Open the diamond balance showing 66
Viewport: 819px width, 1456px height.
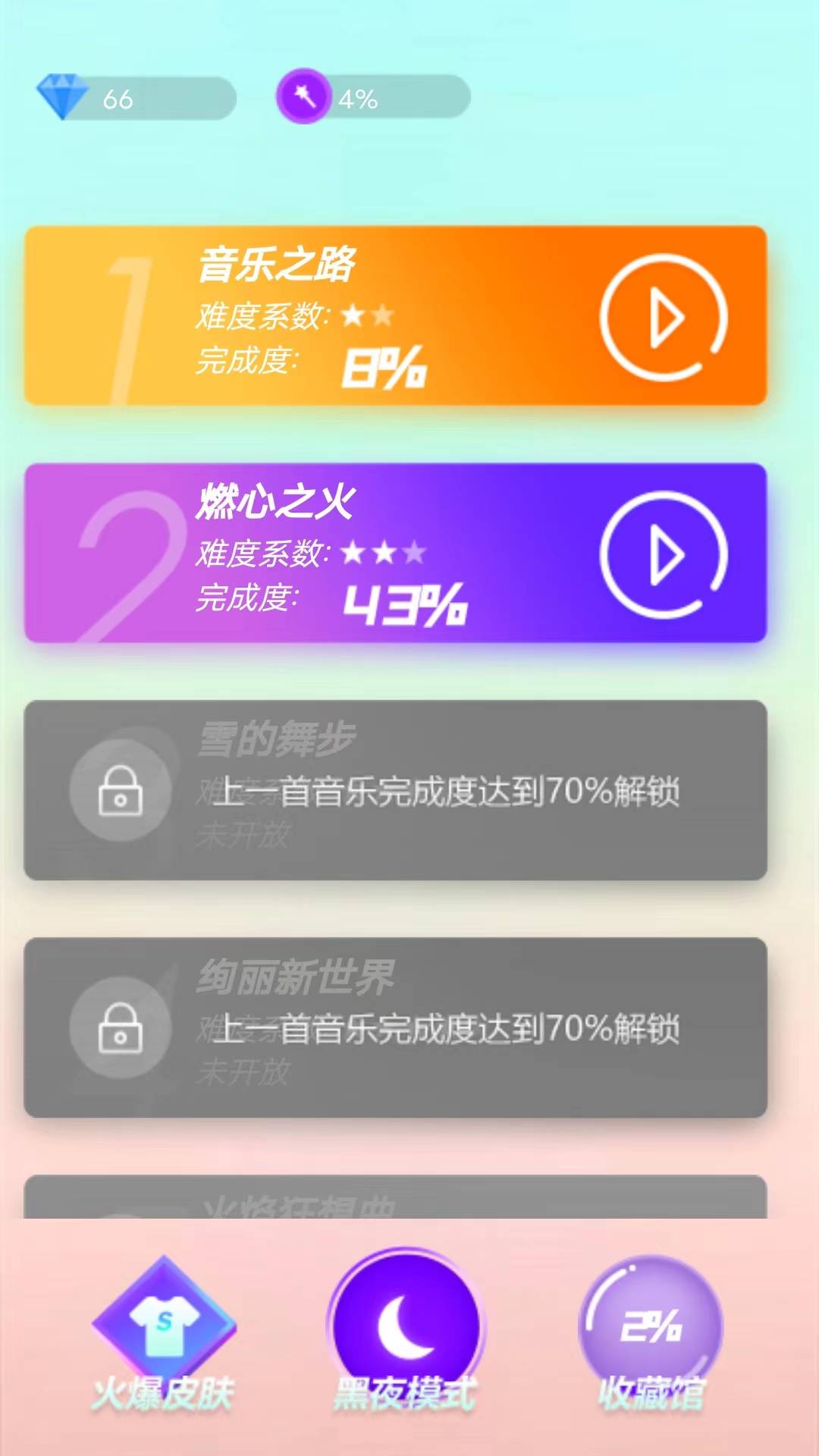pyautogui.click(x=136, y=98)
